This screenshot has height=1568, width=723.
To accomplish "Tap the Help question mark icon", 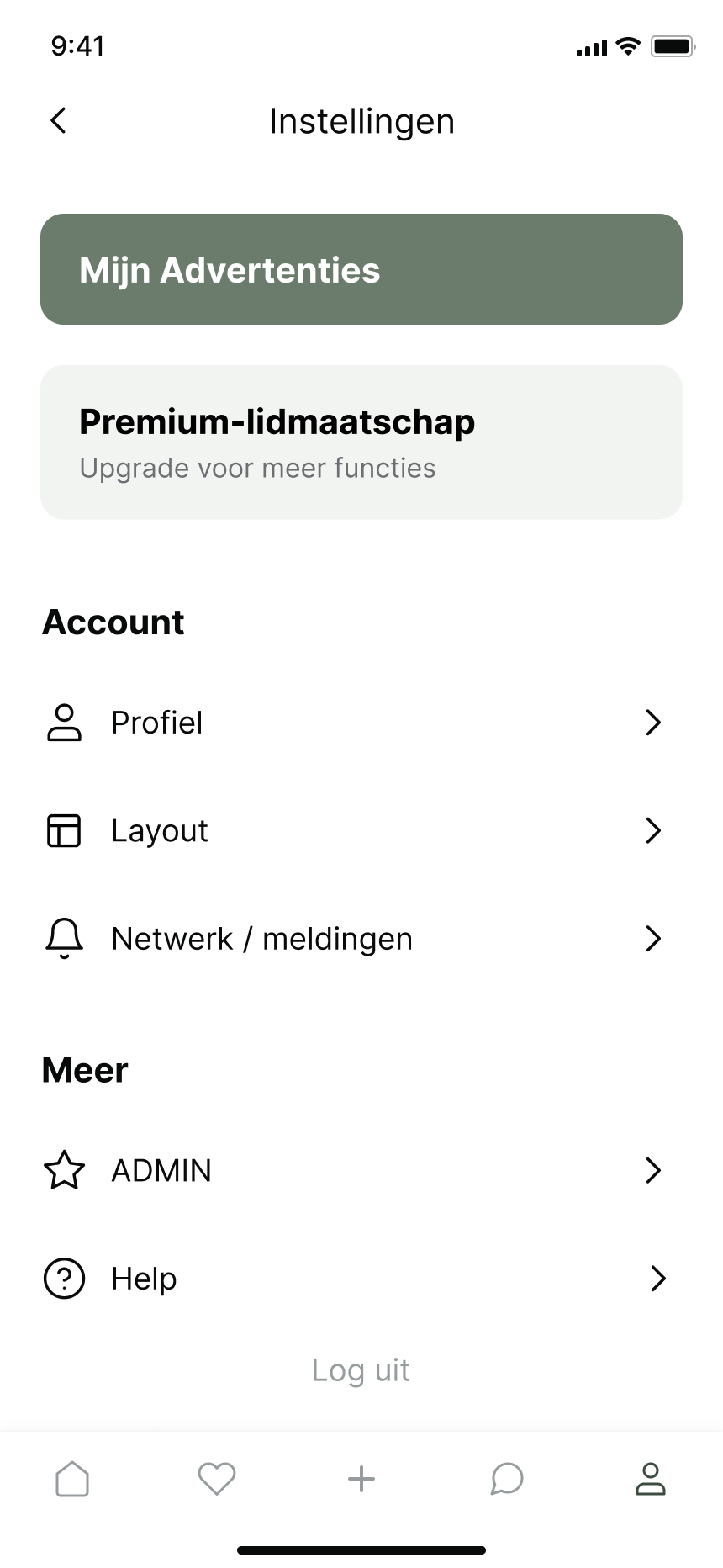I will click(63, 1278).
